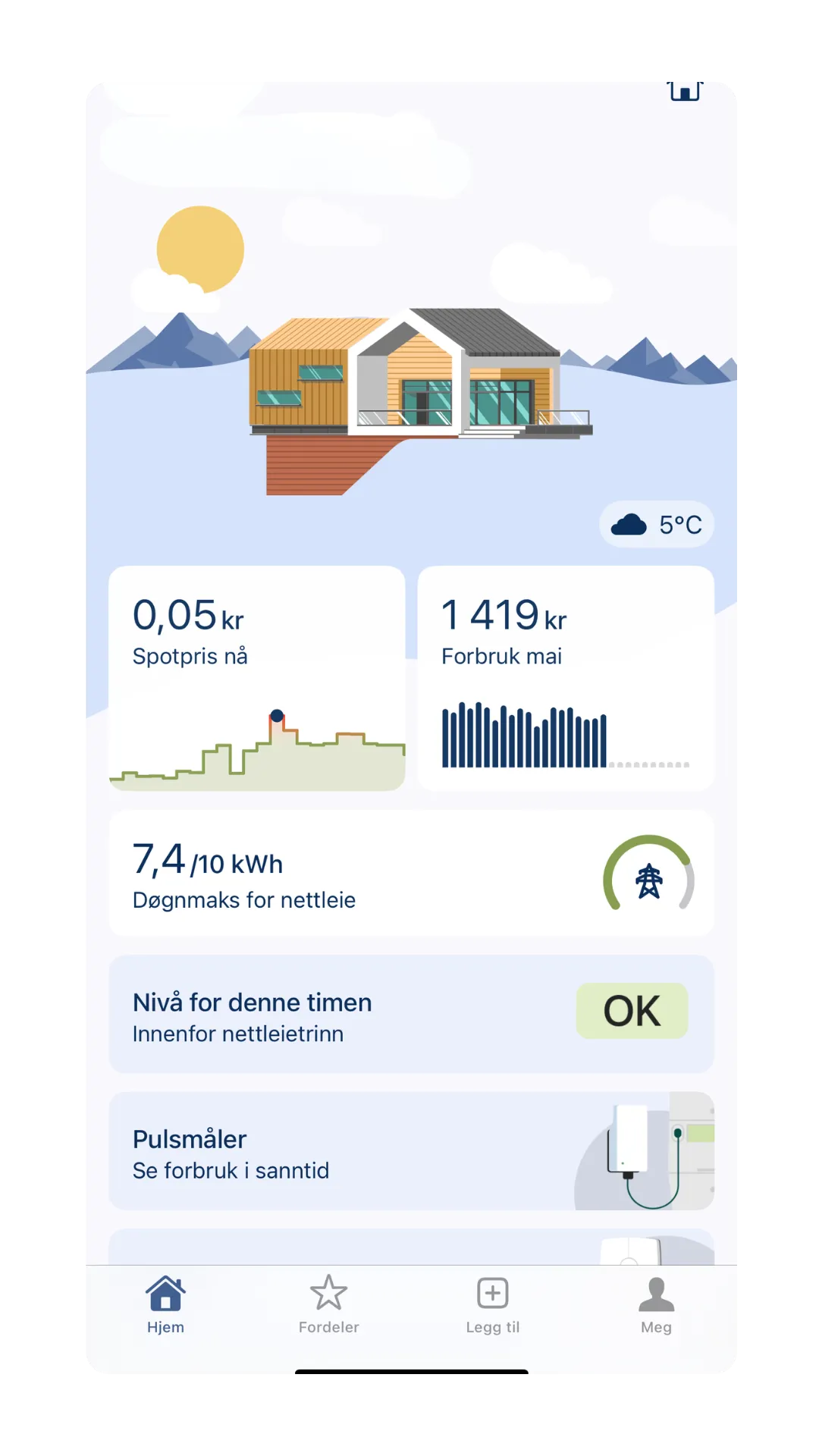Switch to the Hjem tab
Viewport: 819px width, 1456px height.
tap(166, 1305)
